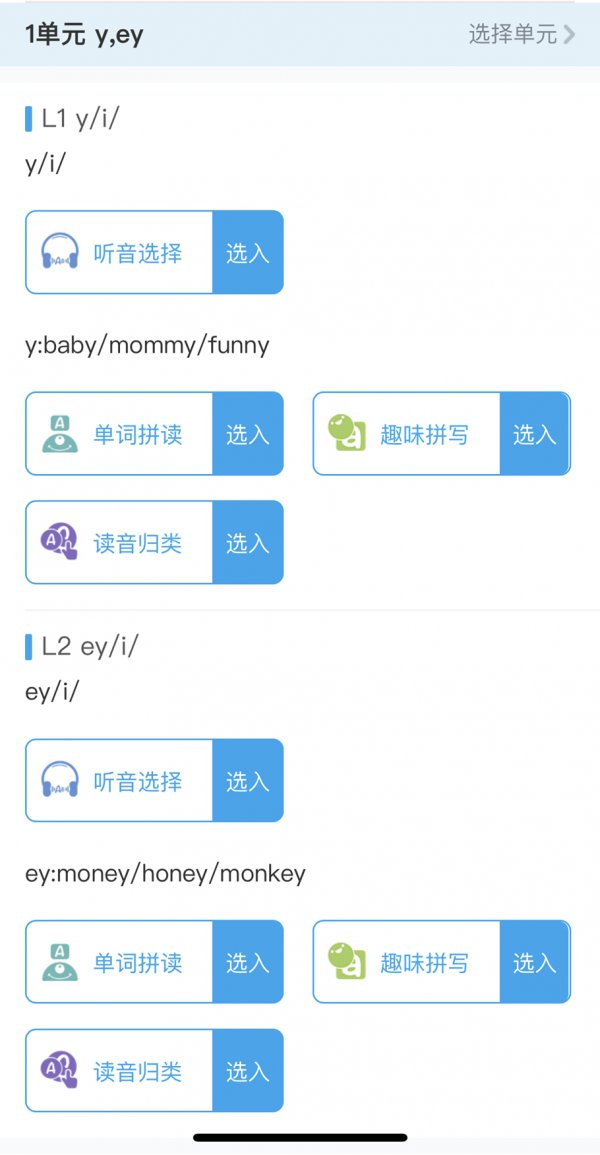Viewport: 600px width, 1155px height.
Task: Tap 选入 for 读音归类 in L1
Action: pyautogui.click(x=247, y=543)
